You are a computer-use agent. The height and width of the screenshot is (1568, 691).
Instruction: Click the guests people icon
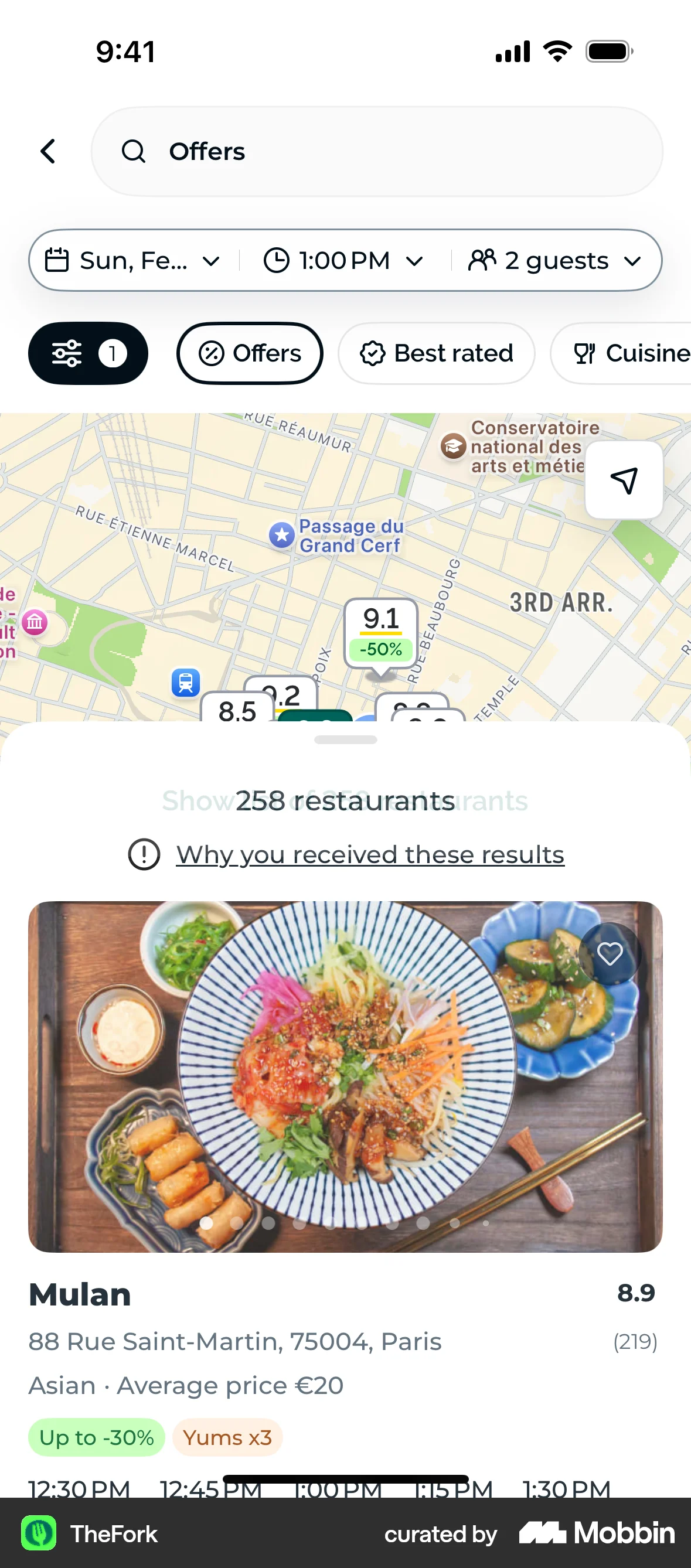pos(483,260)
